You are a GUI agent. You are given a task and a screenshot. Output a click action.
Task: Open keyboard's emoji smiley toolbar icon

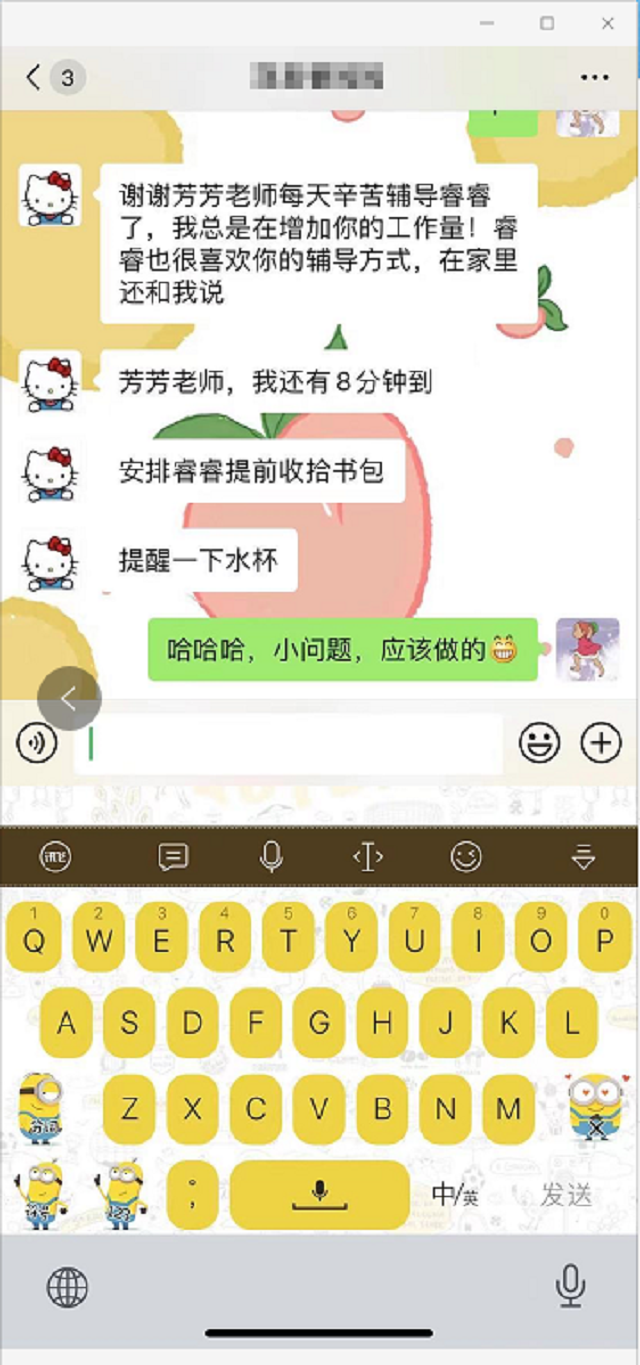point(465,856)
